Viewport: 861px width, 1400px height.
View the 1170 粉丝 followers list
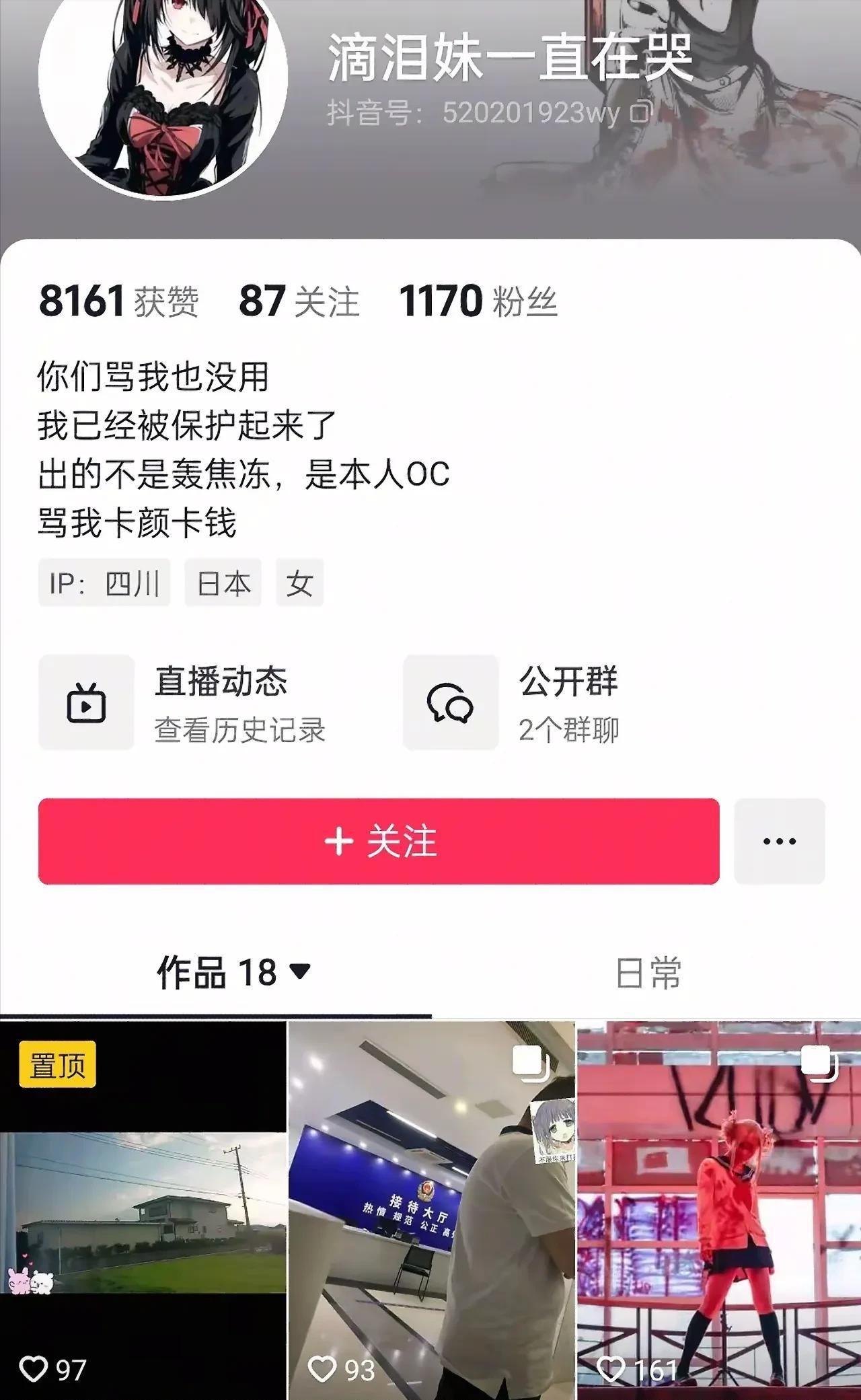(x=478, y=301)
